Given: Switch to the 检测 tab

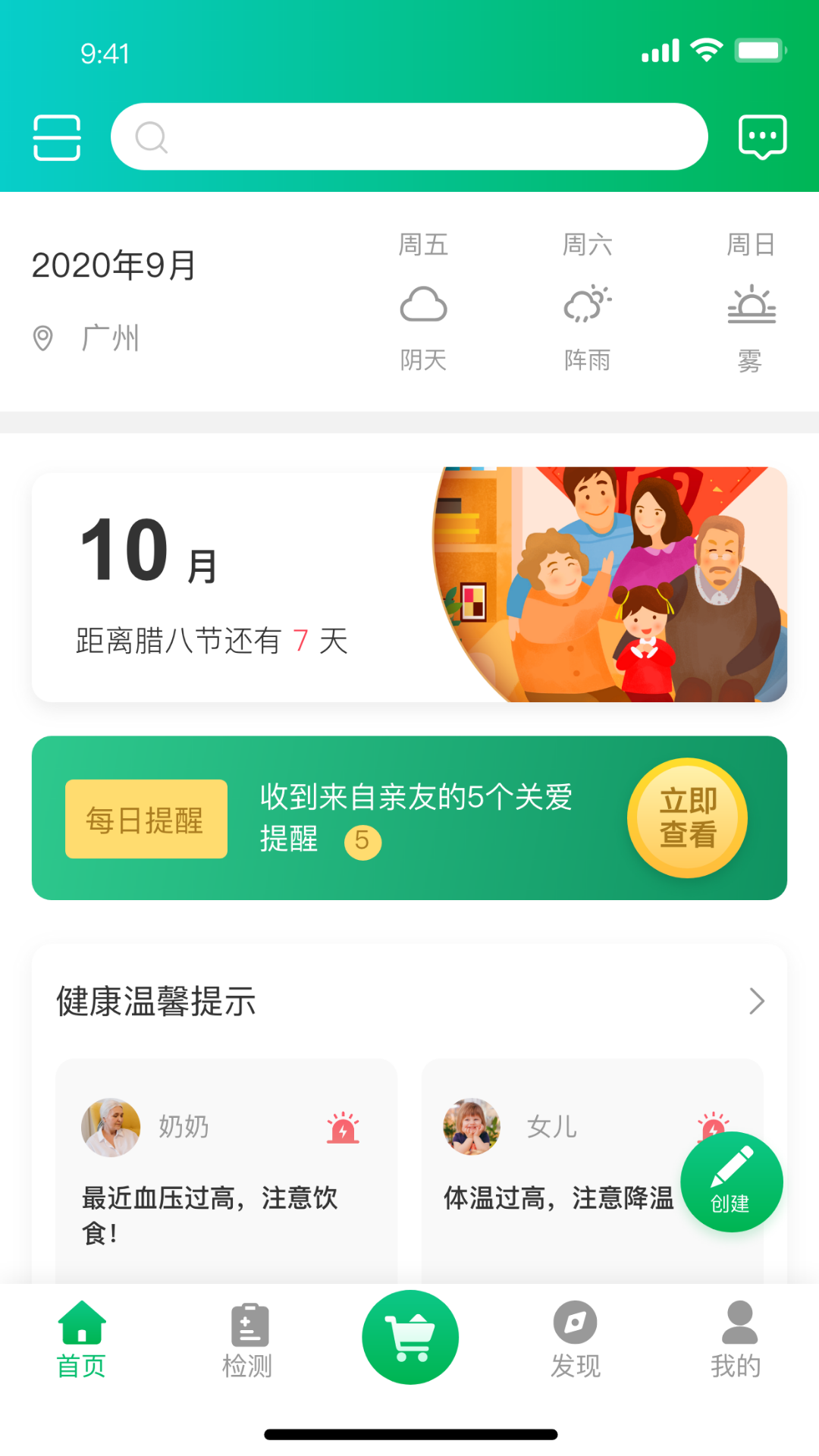Looking at the screenshot, I should click(248, 1339).
